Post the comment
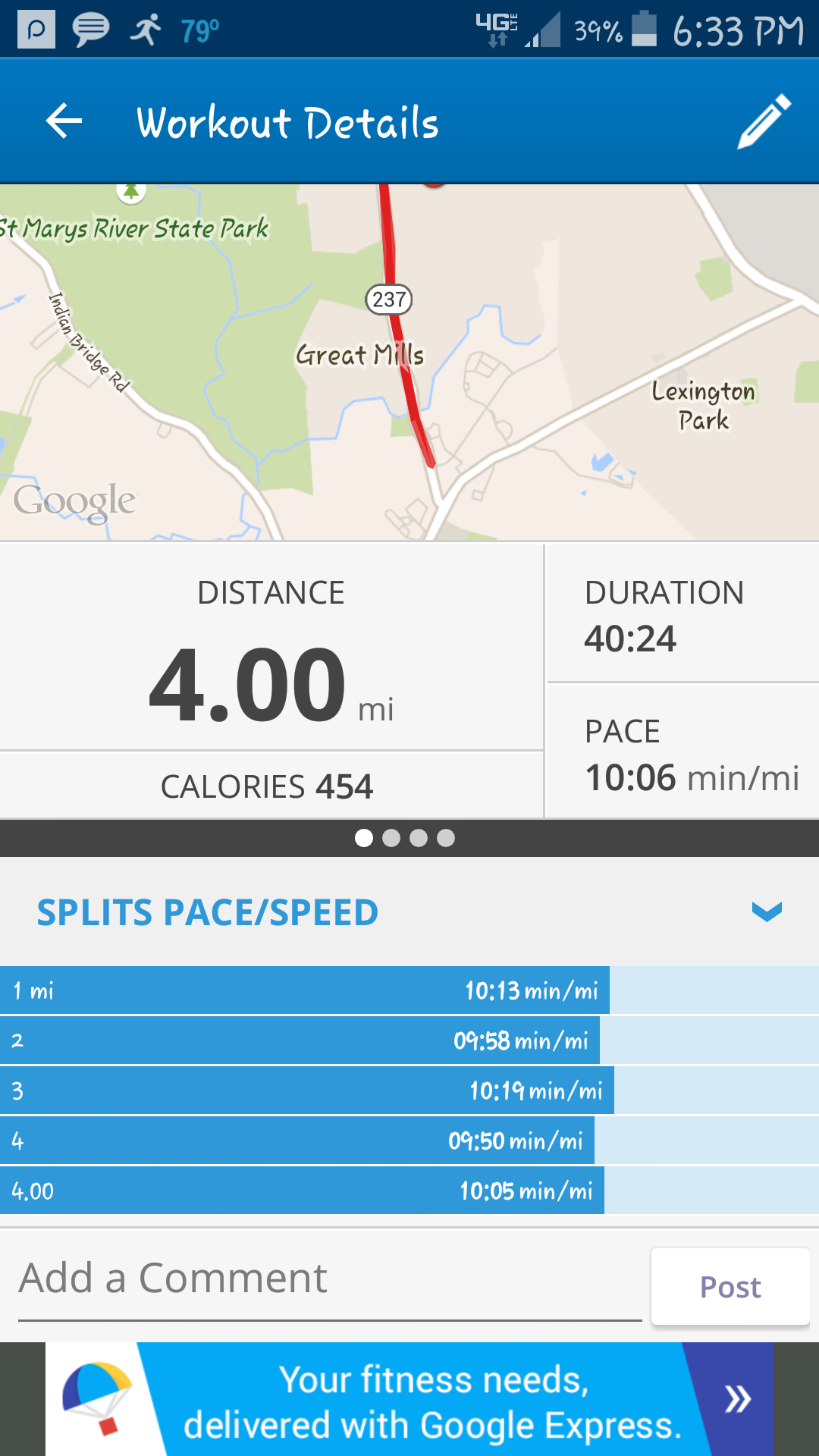Viewport: 819px width, 1456px height. 730,1287
